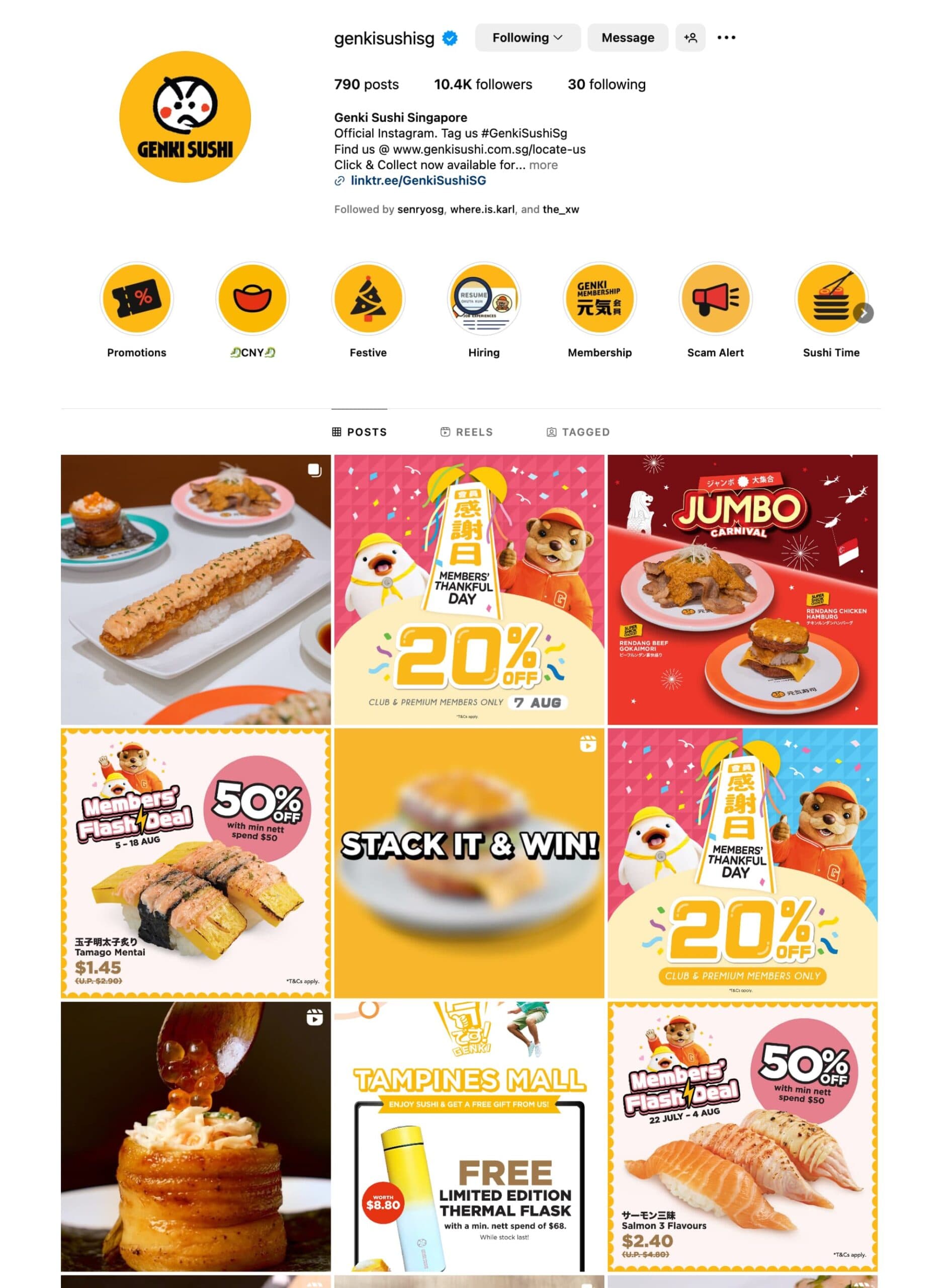This screenshot has height=1288, width=944.
Task: Open the Hiring story highlight
Action: click(x=483, y=299)
